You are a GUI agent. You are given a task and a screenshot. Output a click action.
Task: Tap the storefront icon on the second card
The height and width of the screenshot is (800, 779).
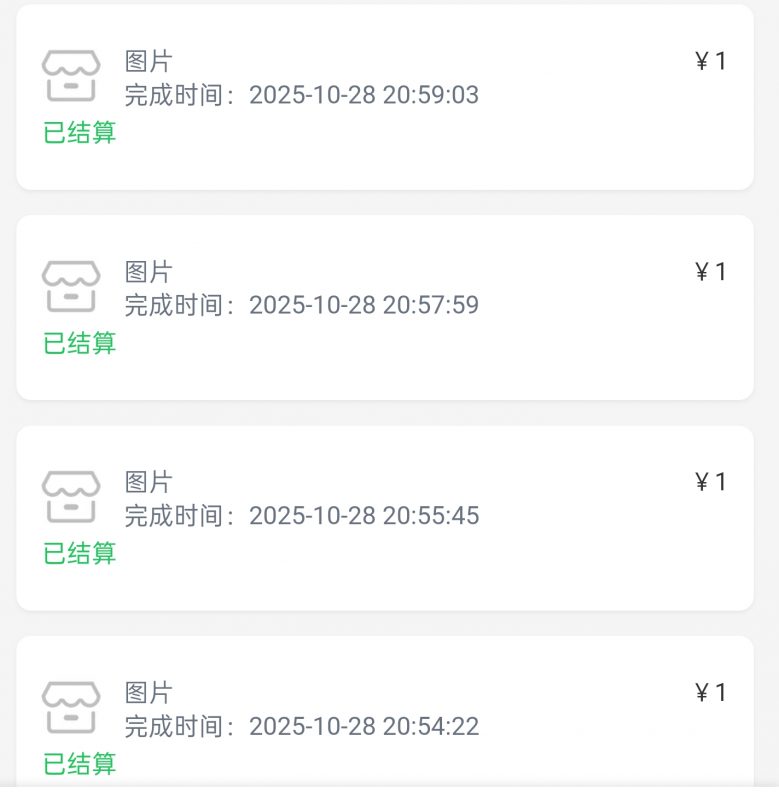click(x=71, y=285)
